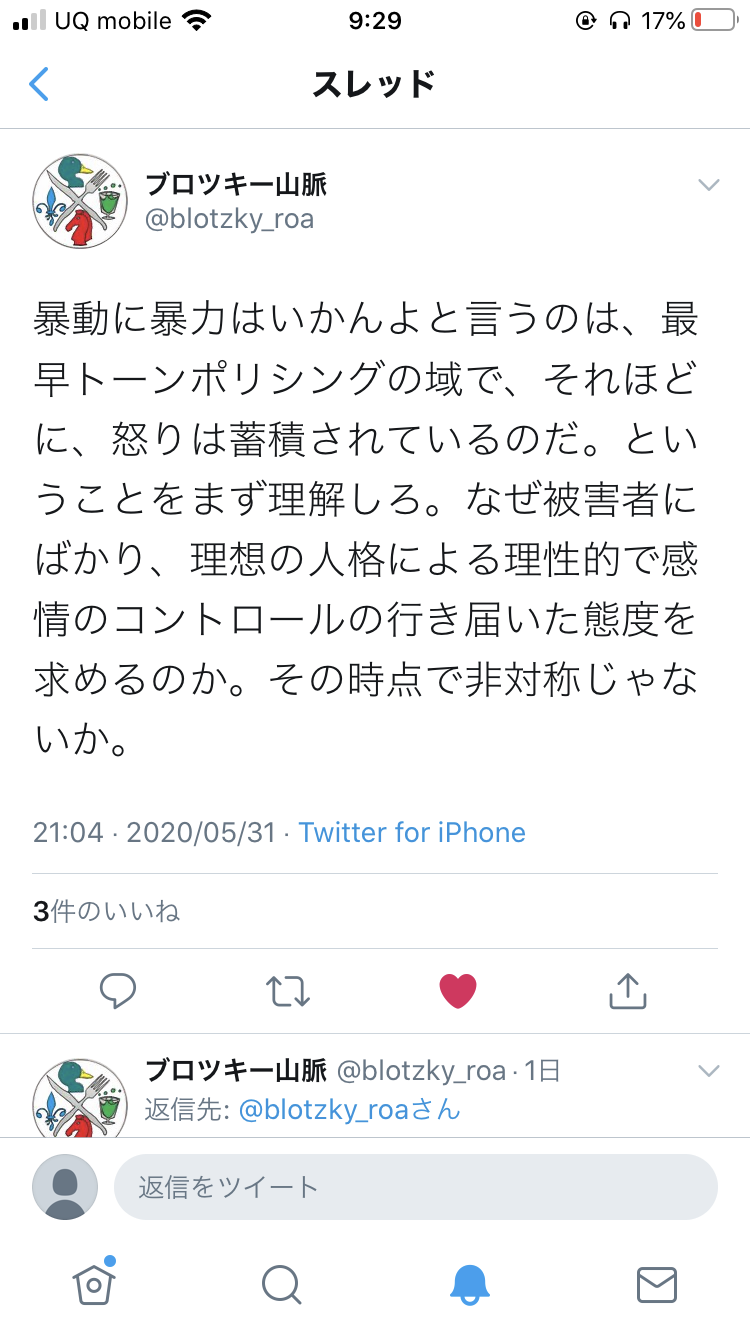
Task: Open the Notifications bell tab
Action: click(x=469, y=1285)
